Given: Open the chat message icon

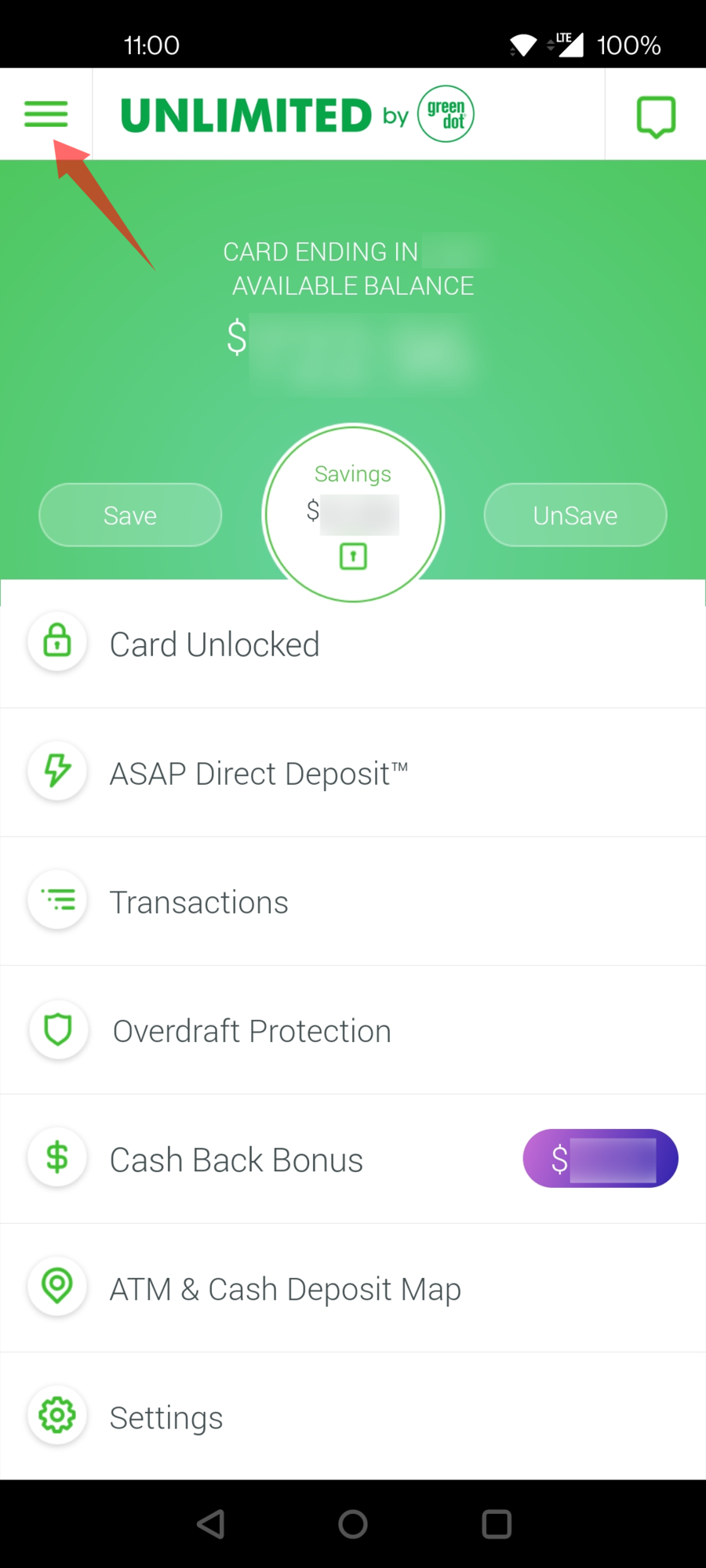Looking at the screenshot, I should point(656,117).
